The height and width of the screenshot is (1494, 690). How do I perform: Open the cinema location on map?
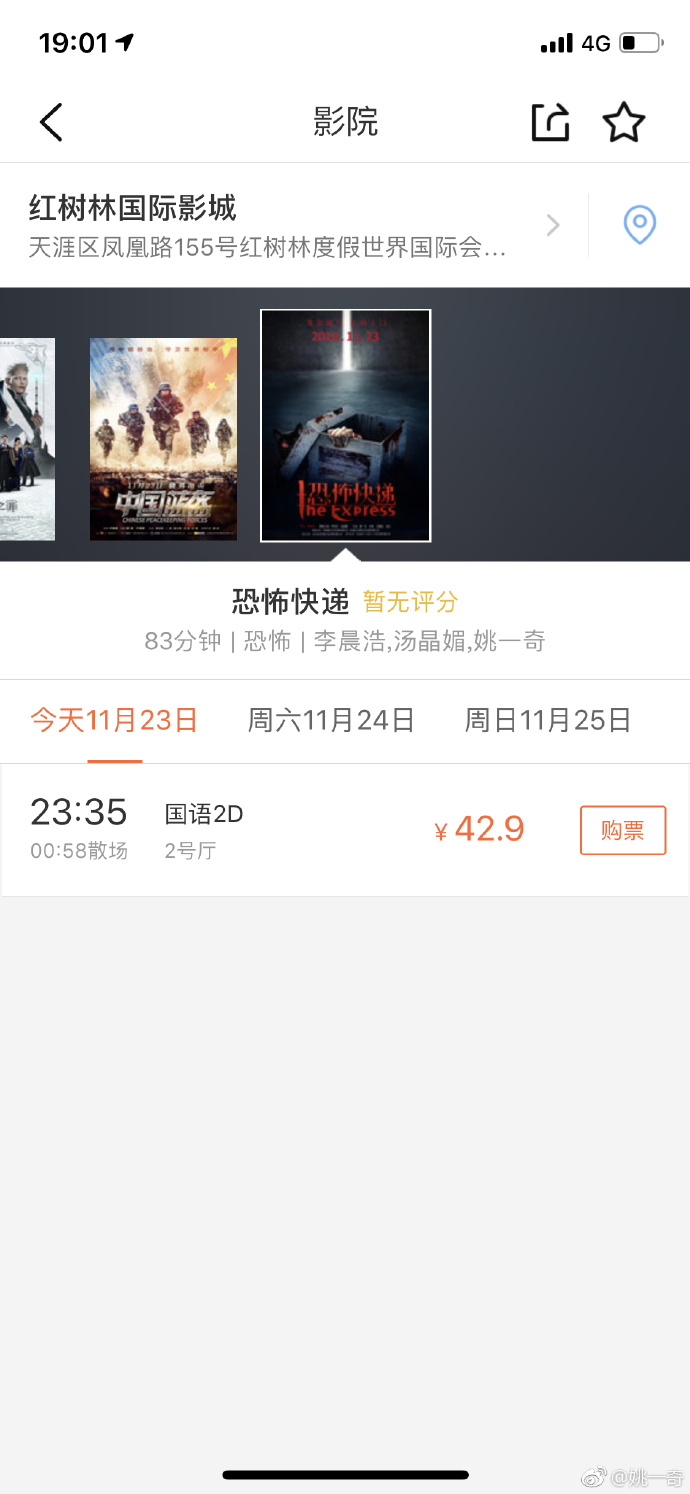[639, 225]
